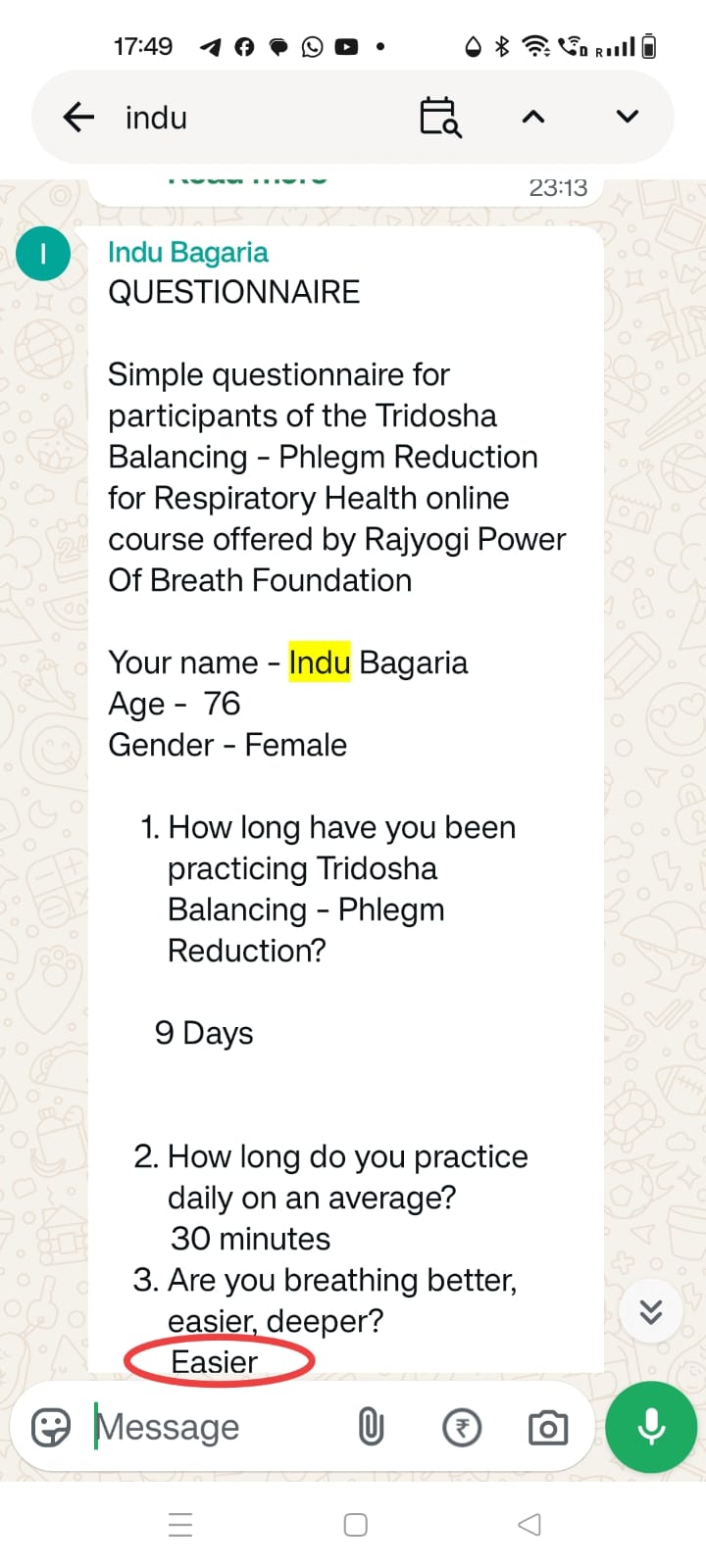The height and width of the screenshot is (1568, 706).
Task: Open Indu Bagaria's profile avatar
Action: coord(43,254)
